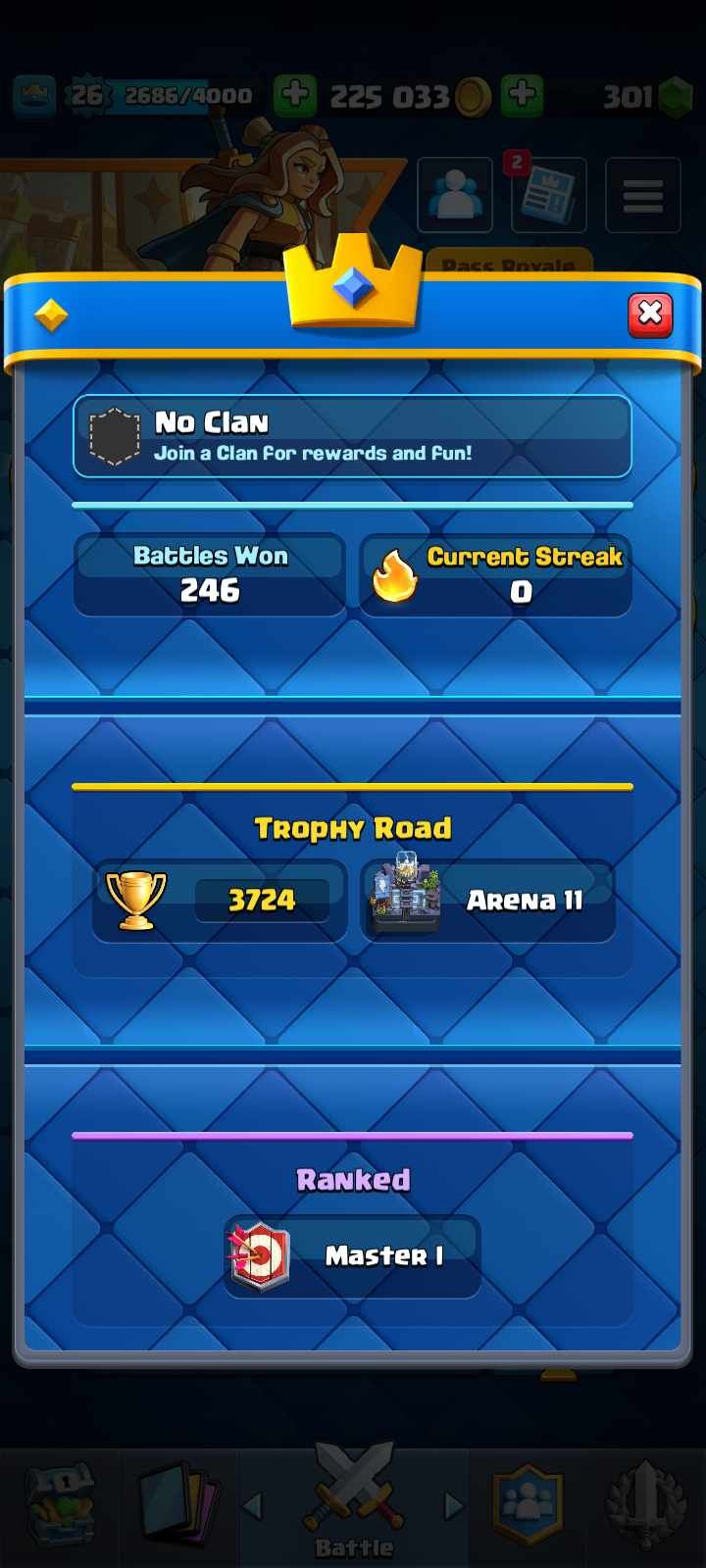Open the Master I ranked league

[352, 1256]
